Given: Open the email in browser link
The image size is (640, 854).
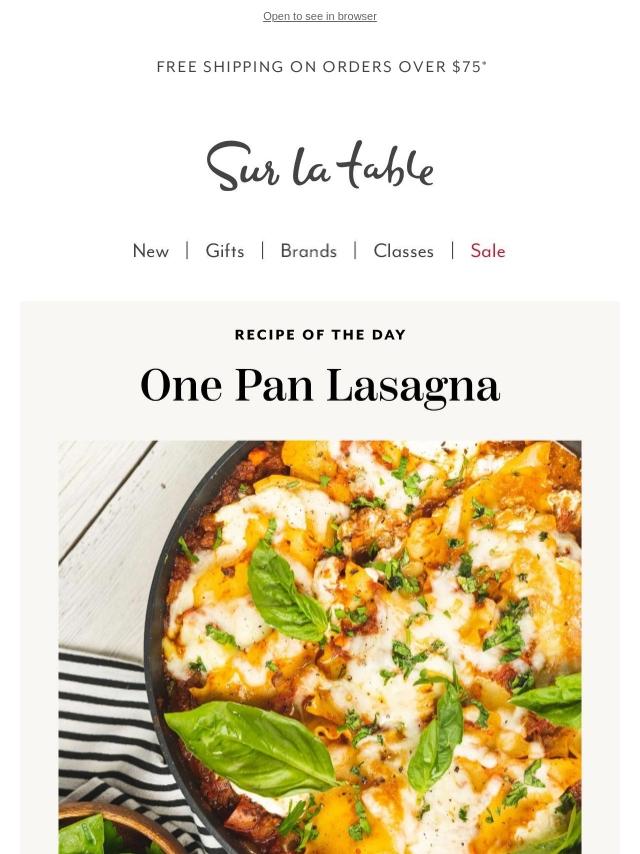Looking at the screenshot, I should 319,16.
